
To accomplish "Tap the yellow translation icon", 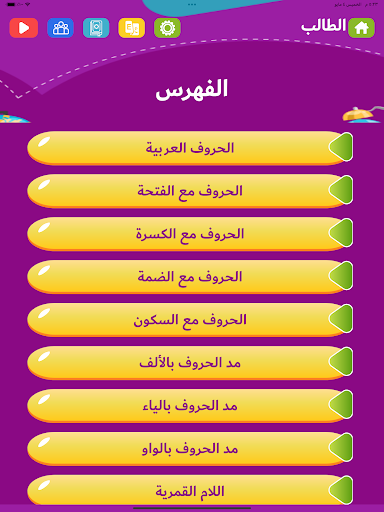I will coord(132,28).
